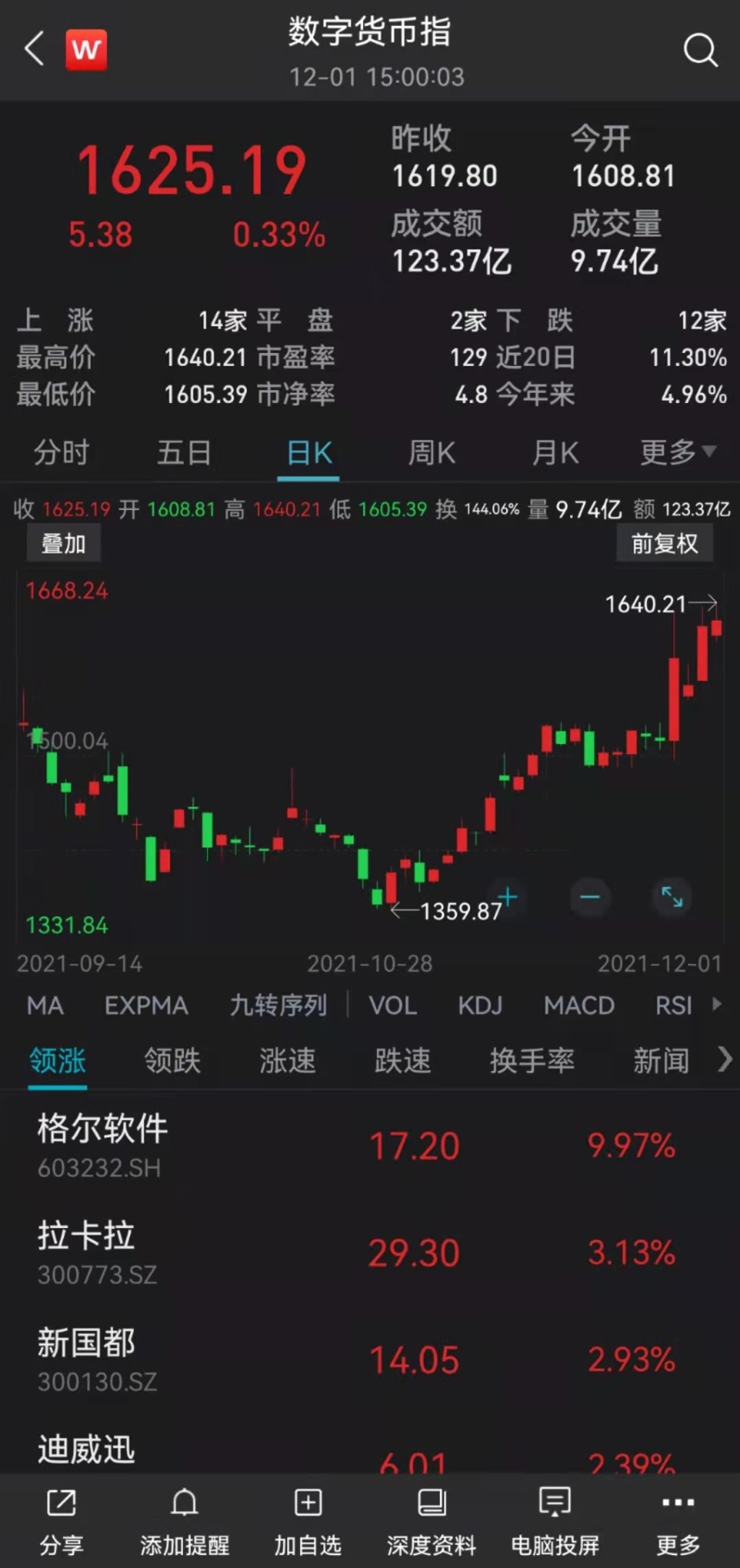The width and height of the screenshot is (740, 1568).
Task: Select the KDJ indicator
Action: (x=480, y=1005)
